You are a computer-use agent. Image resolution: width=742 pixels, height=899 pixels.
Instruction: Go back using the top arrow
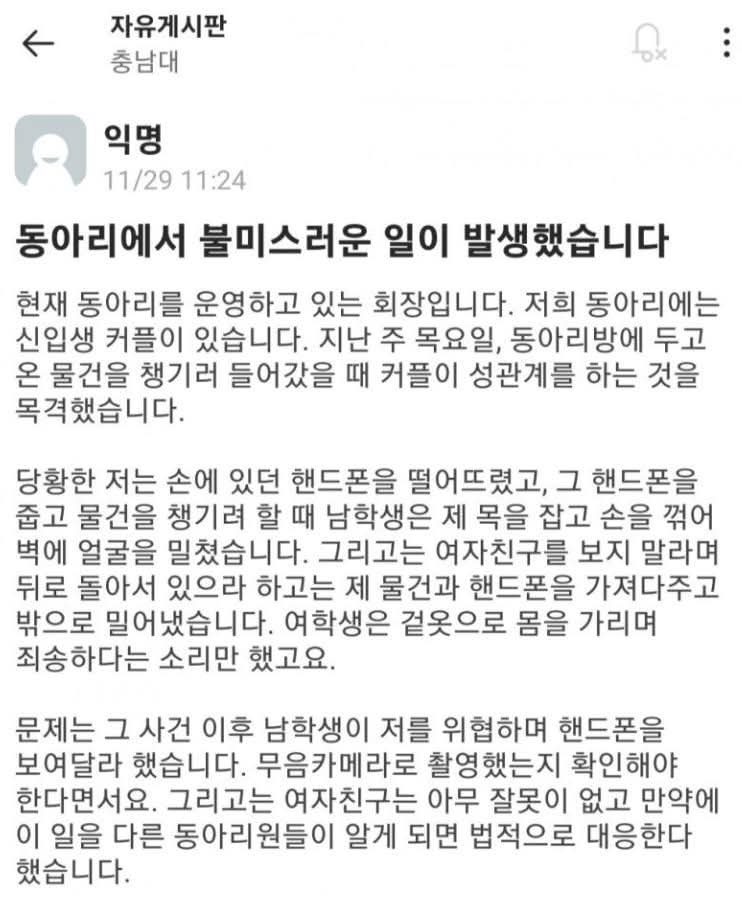[x=38, y=43]
